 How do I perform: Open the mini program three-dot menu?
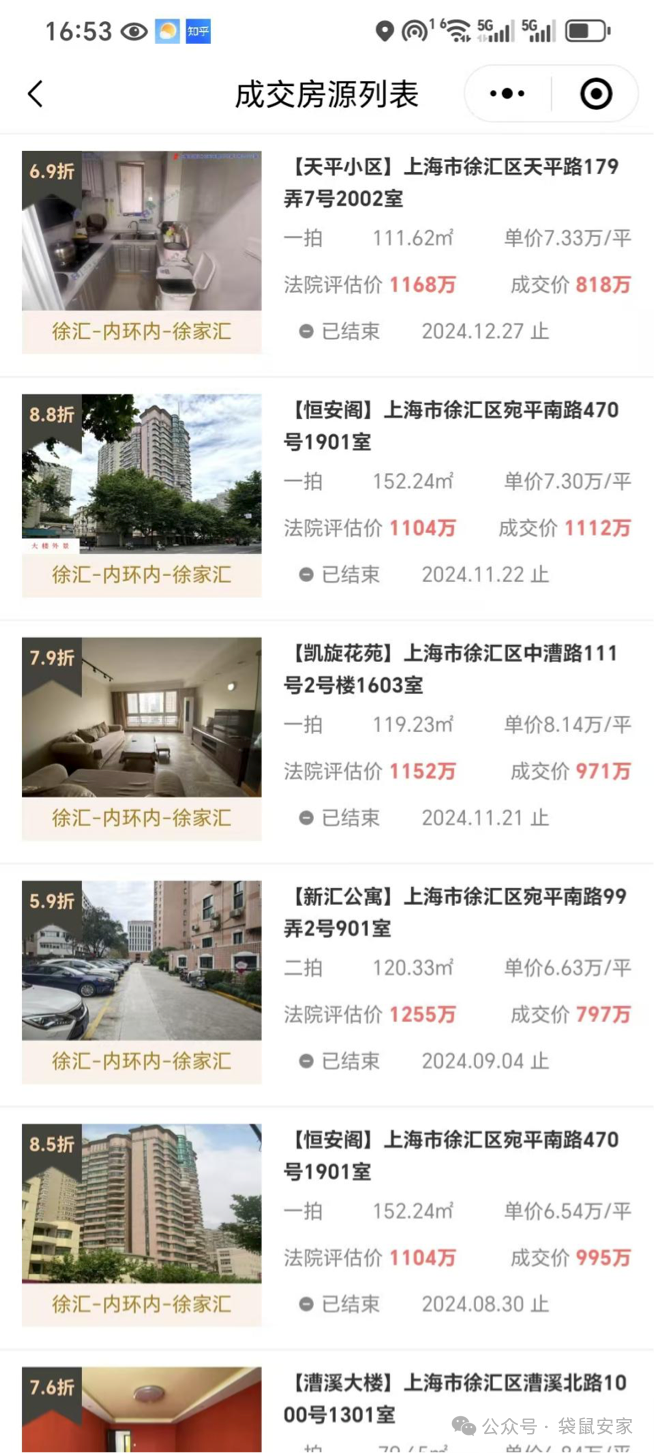point(507,94)
